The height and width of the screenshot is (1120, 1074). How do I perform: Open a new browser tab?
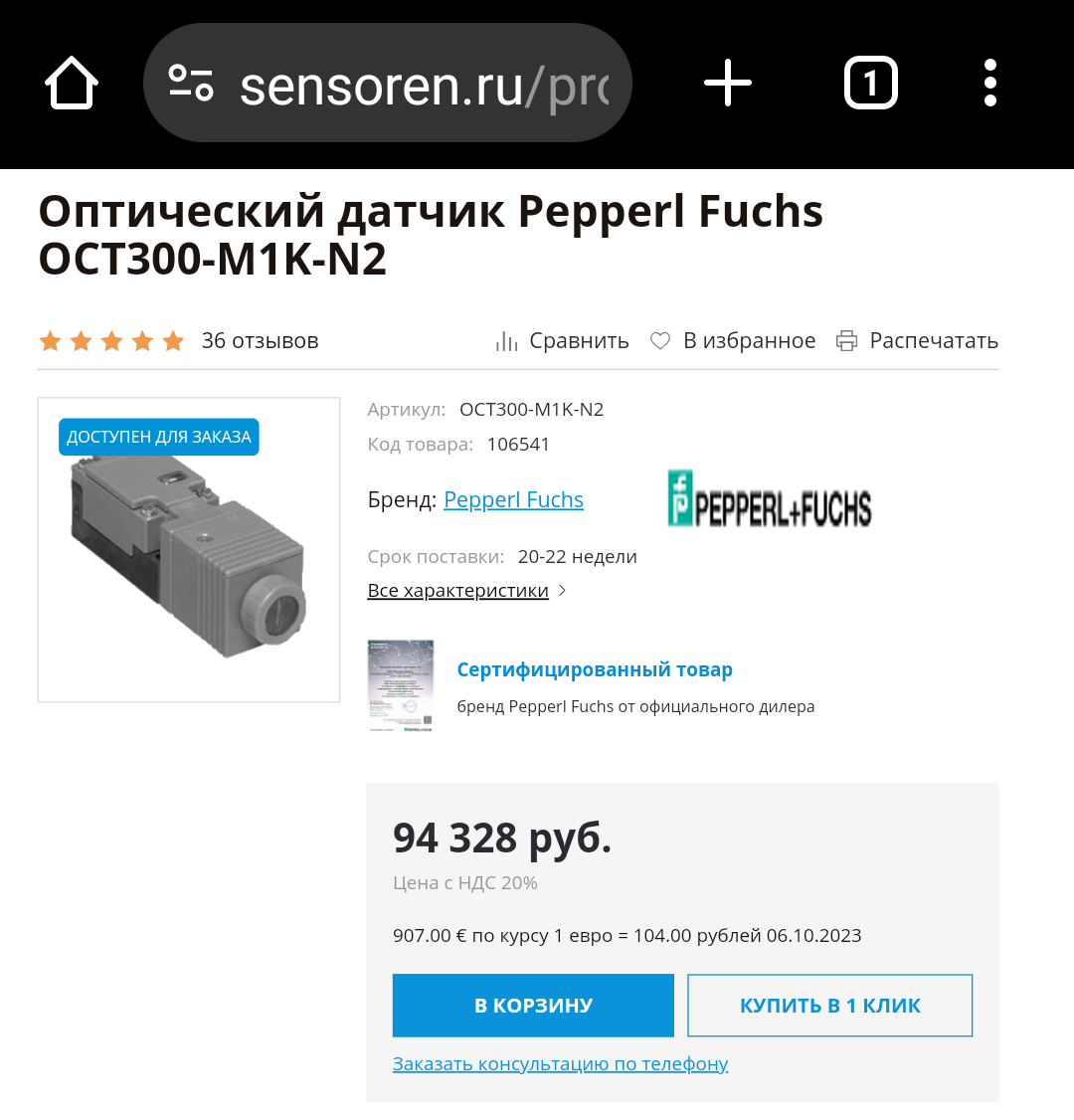click(x=728, y=83)
